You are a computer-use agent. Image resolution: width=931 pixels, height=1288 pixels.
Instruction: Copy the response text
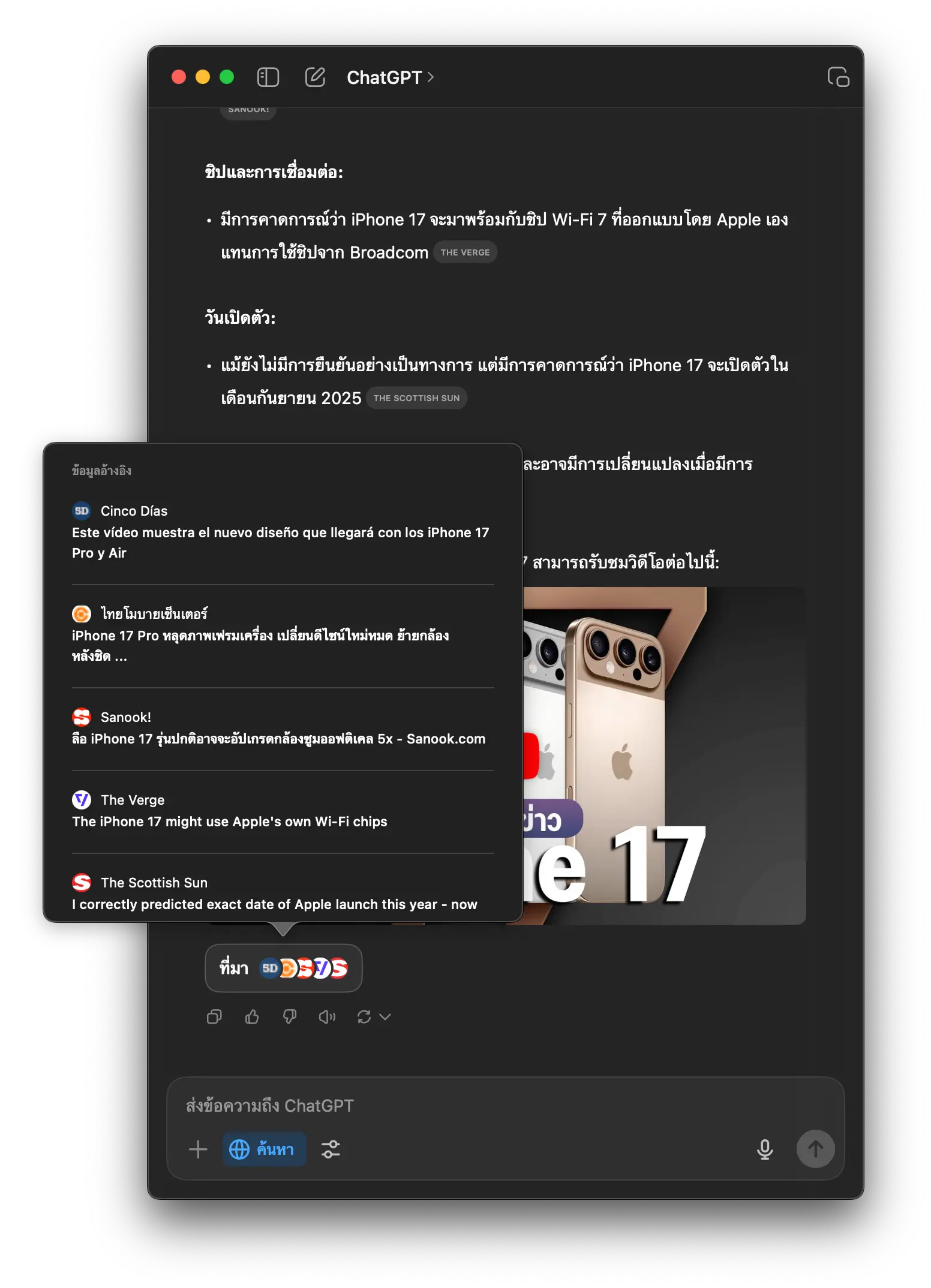tap(214, 1017)
